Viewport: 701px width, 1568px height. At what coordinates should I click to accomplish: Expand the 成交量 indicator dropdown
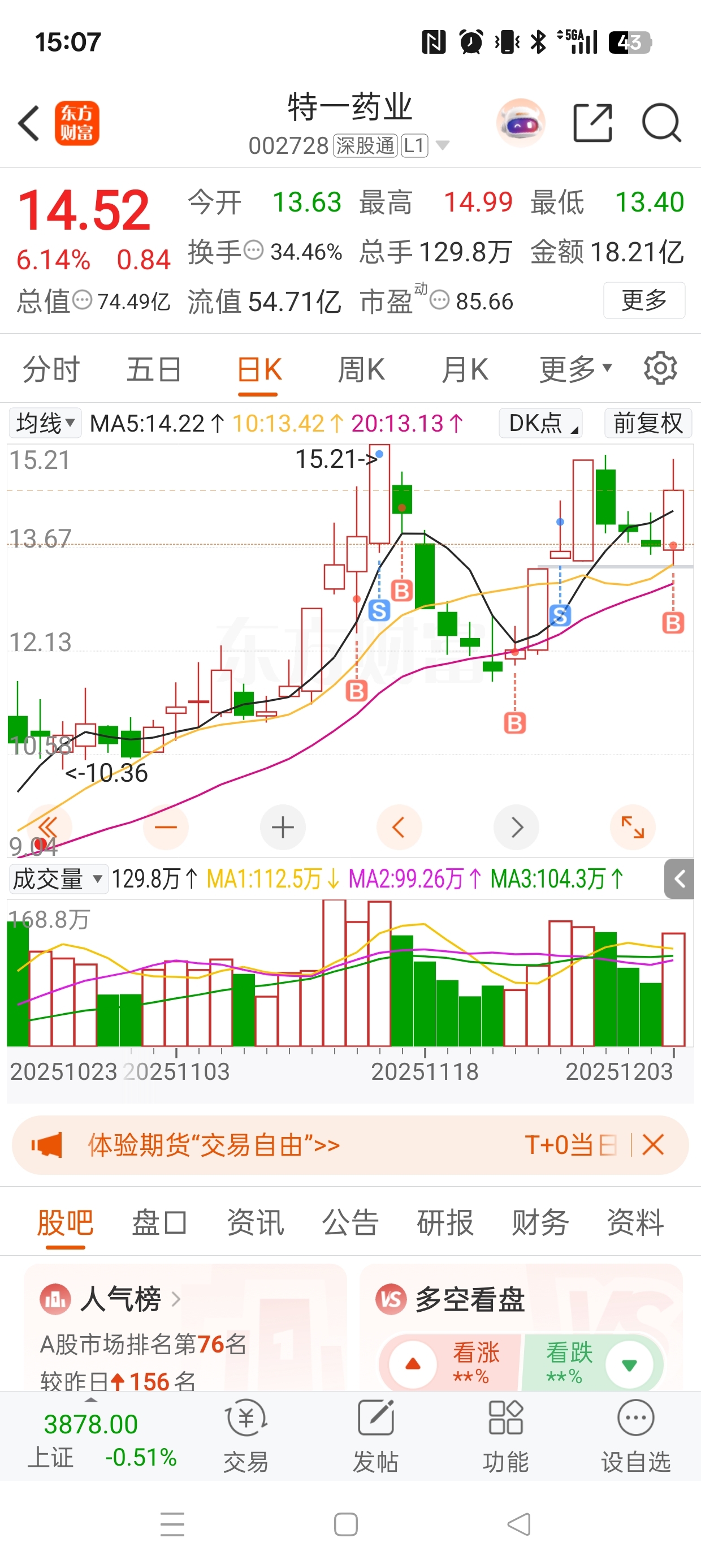point(58,879)
